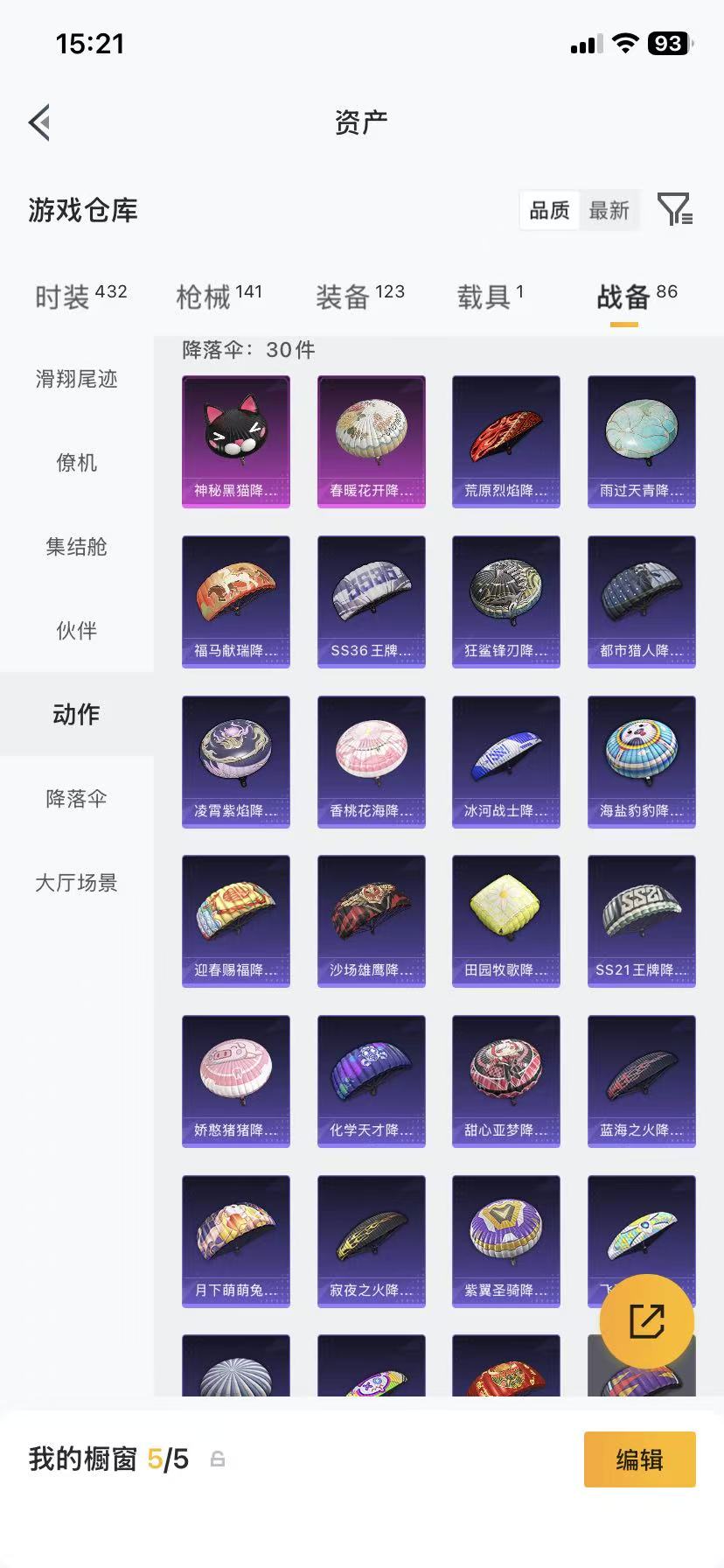Toggle the lock icon beside 我的橱窗
Screen dimensions: 724x1568
point(218,1459)
